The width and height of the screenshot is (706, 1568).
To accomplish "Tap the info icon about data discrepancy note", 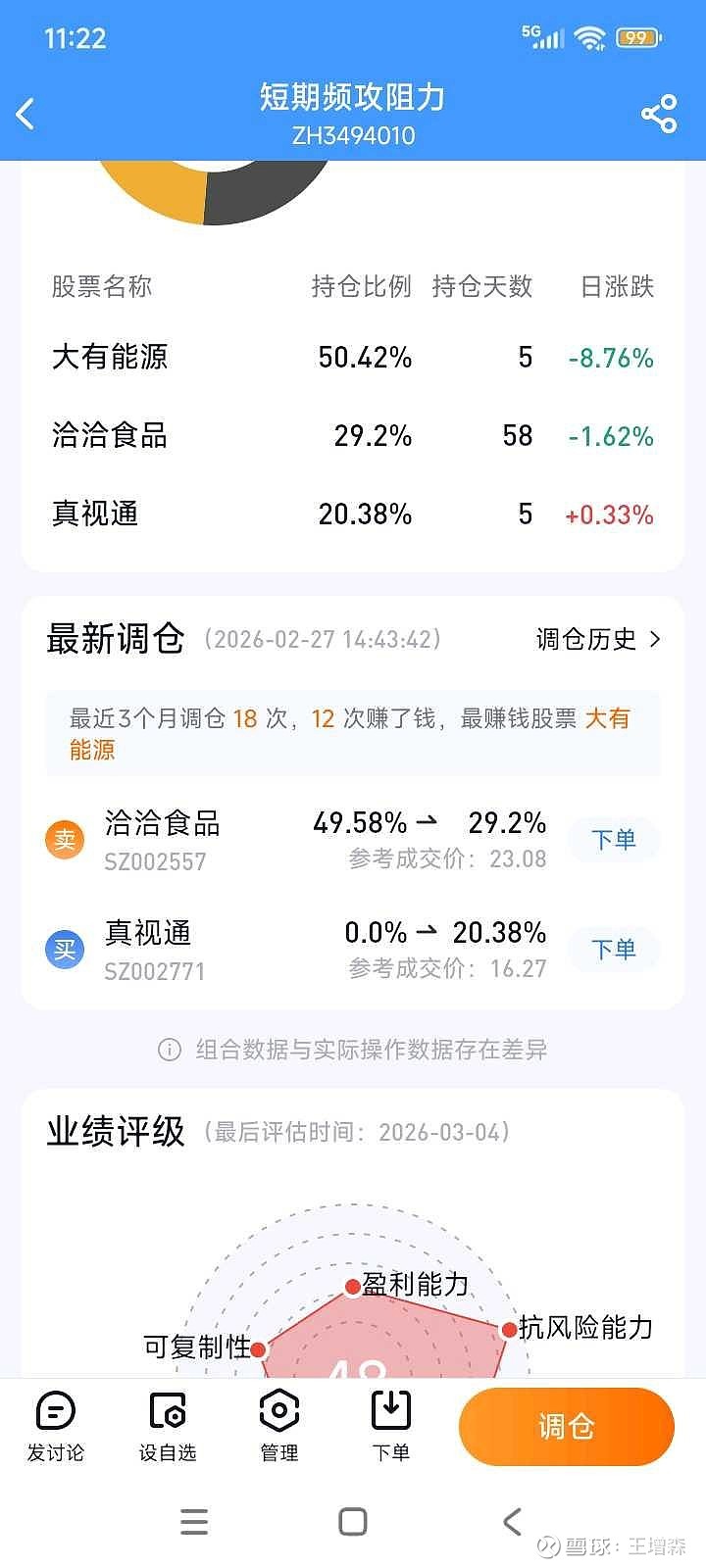I will 169,1050.
